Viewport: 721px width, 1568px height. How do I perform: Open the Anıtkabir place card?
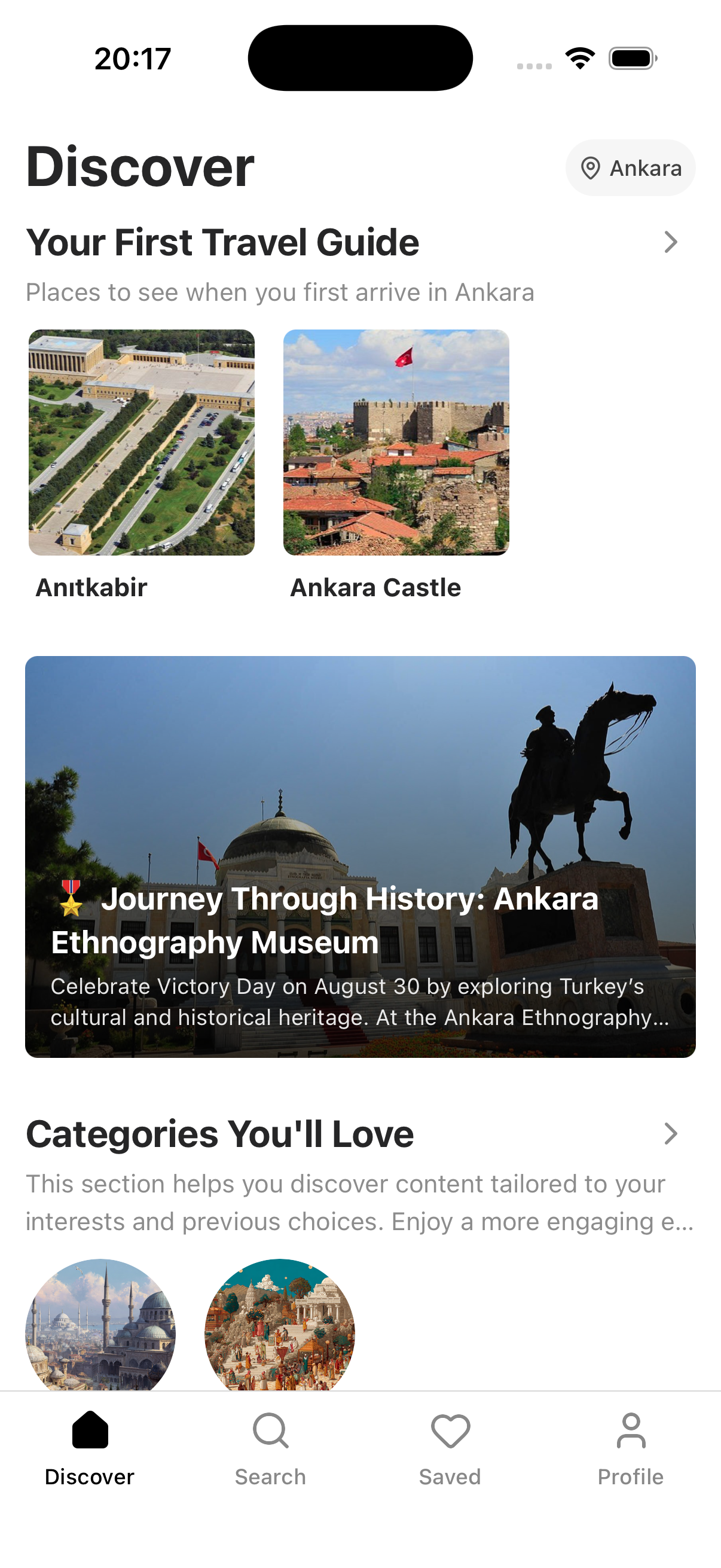141,443
